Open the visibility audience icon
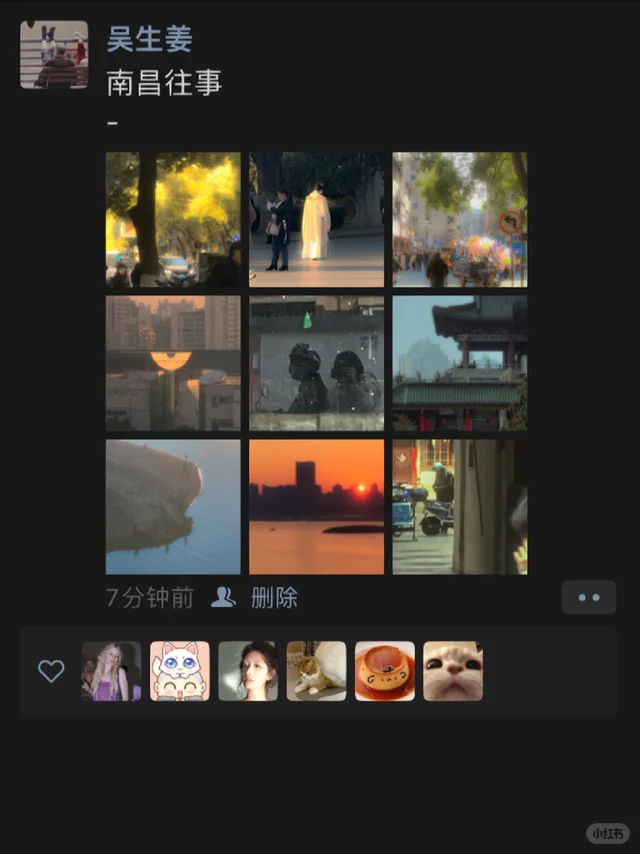 pyautogui.click(x=223, y=598)
